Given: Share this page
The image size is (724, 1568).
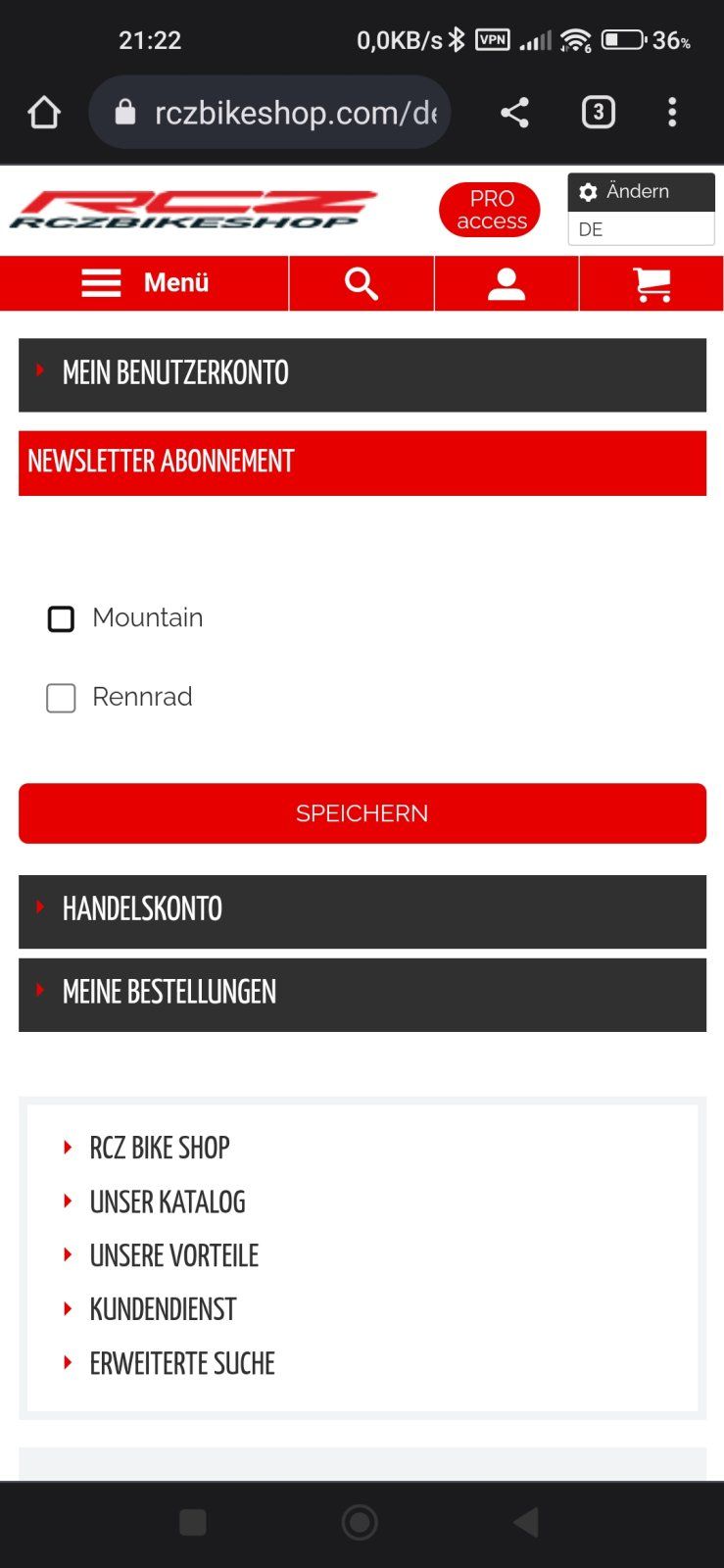Looking at the screenshot, I should pyautogui.click(x=514, y=113).
